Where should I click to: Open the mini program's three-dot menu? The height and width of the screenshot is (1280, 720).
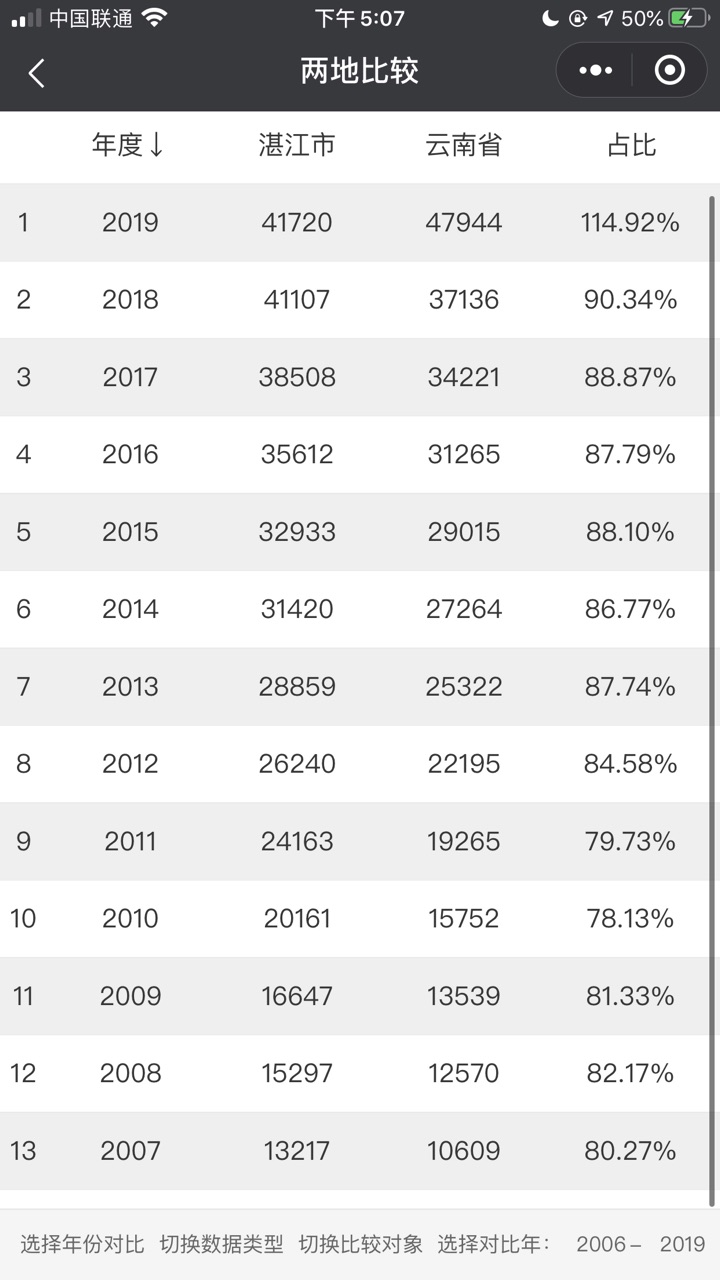click(596, 70)
